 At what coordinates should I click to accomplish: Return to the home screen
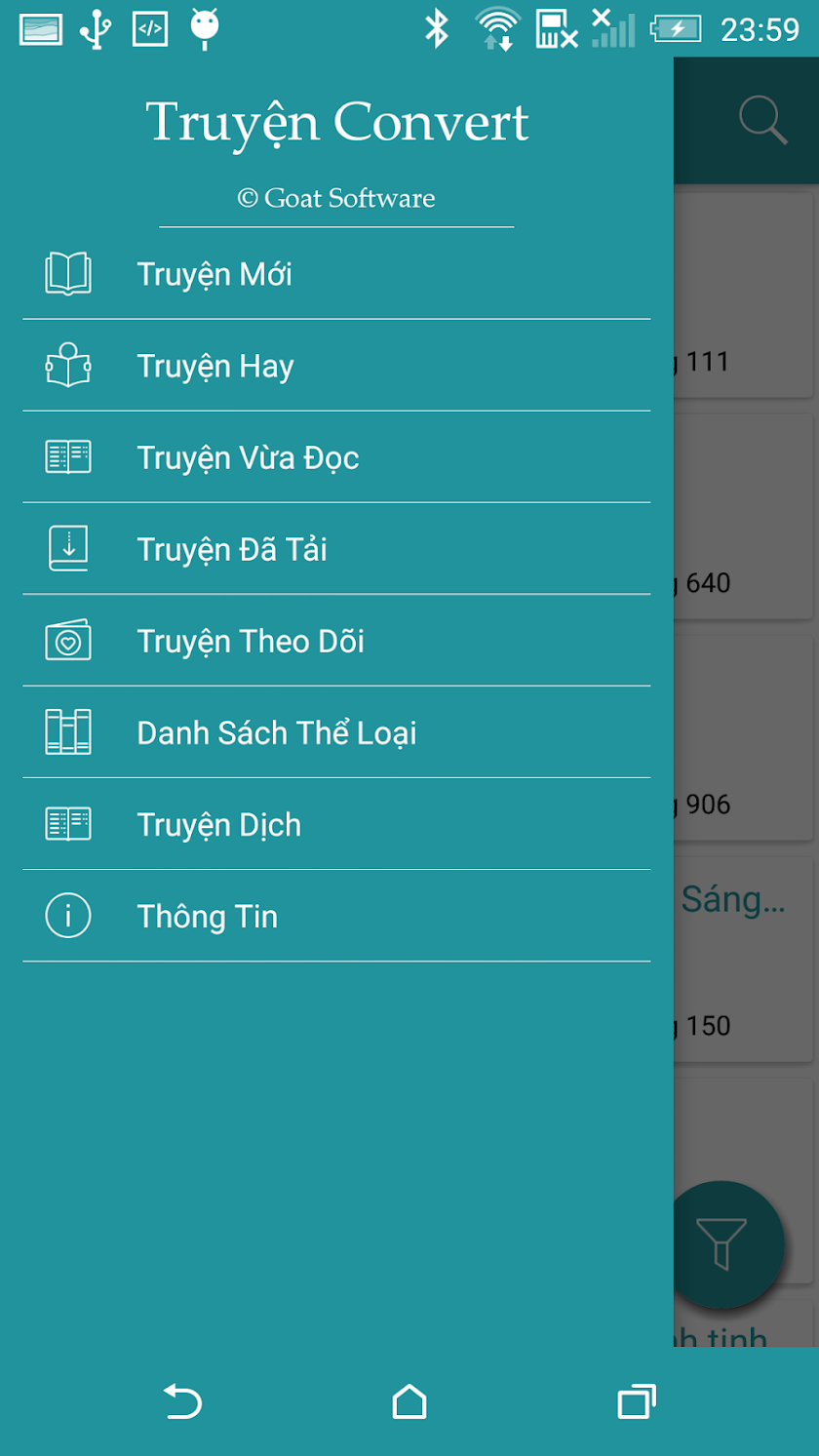tap(409, 1402)
